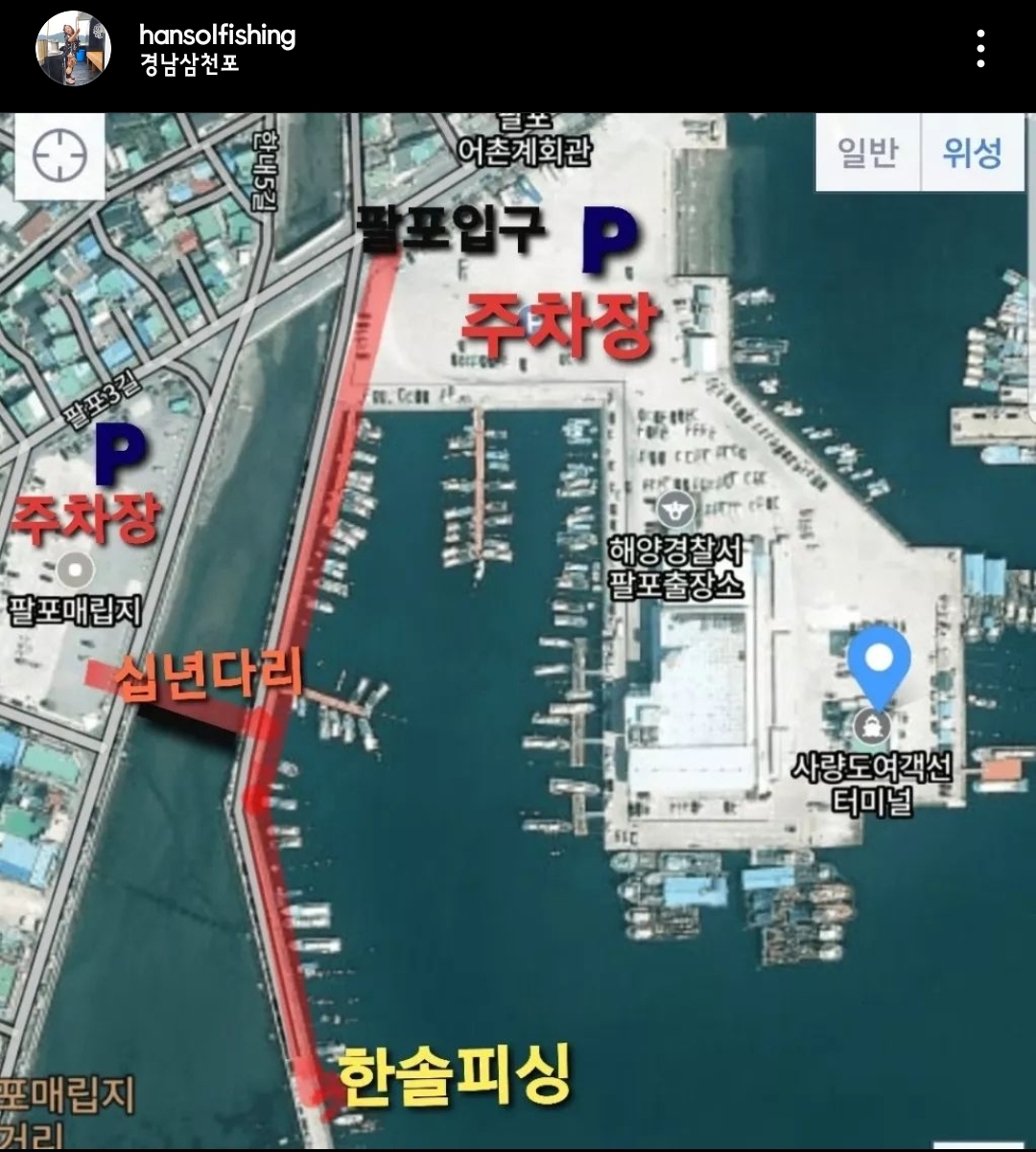Open the post overflow menu

point(980,48)
